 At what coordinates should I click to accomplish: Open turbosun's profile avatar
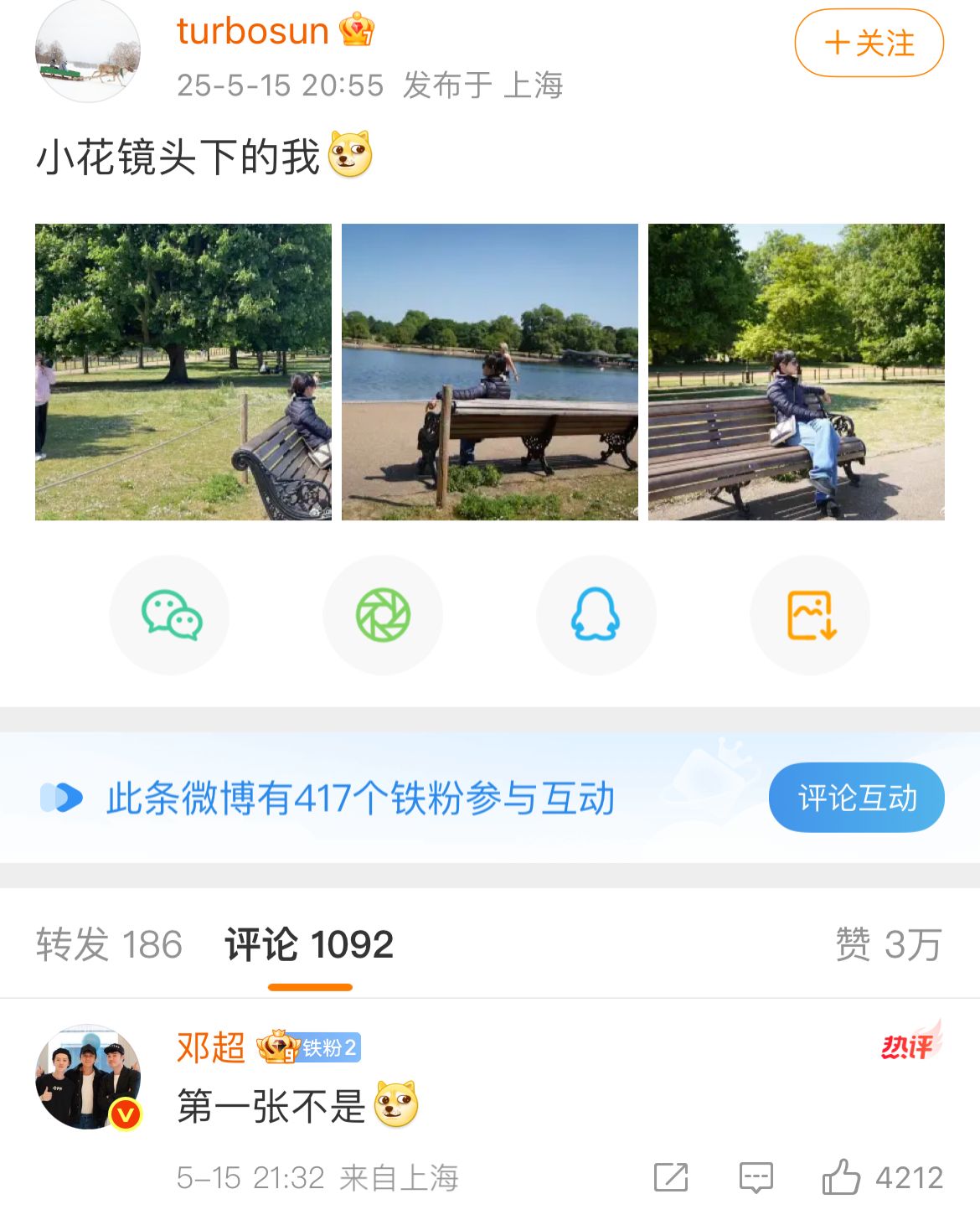[x=87, y=52]
